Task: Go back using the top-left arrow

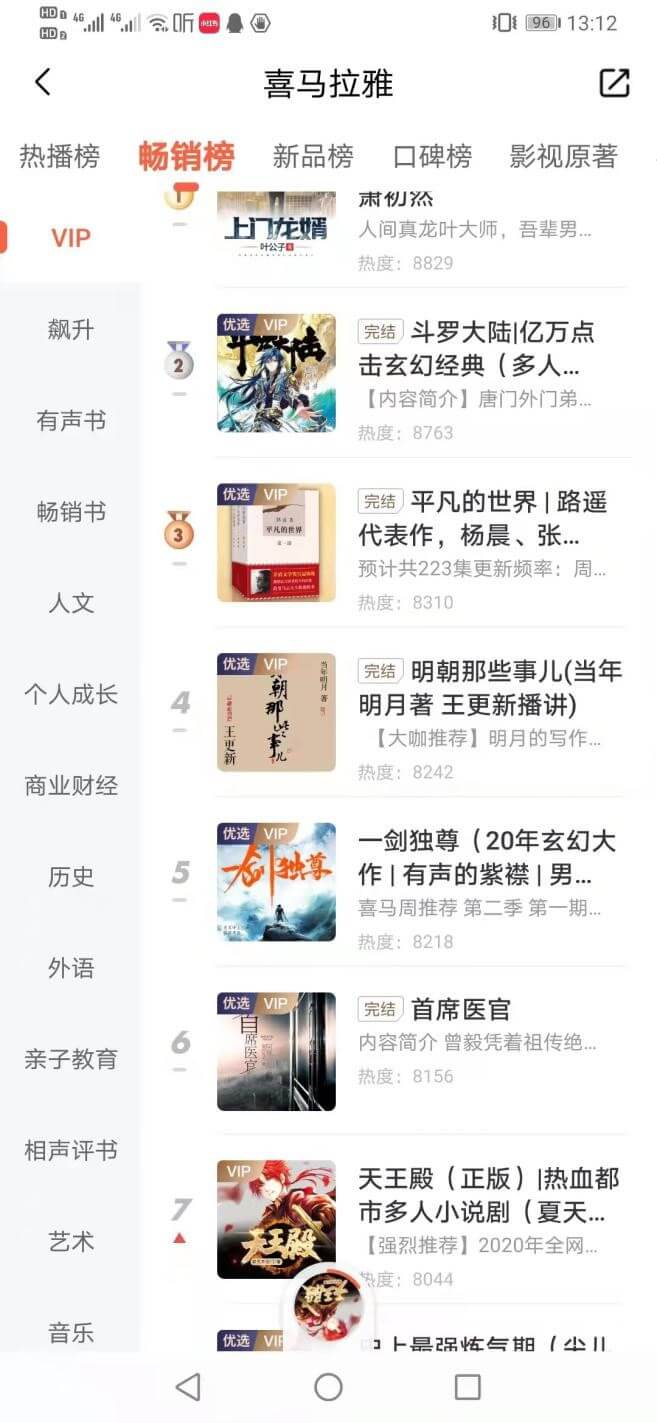Action: (42, 82)
